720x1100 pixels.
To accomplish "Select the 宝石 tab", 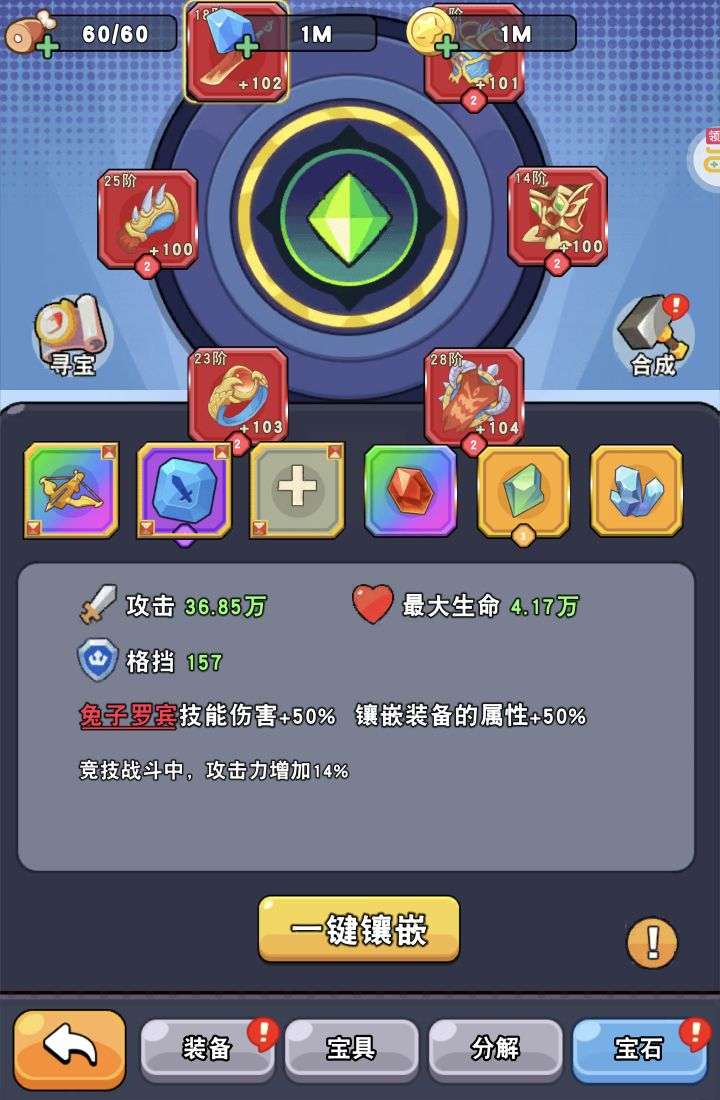I will point(638,1049).
